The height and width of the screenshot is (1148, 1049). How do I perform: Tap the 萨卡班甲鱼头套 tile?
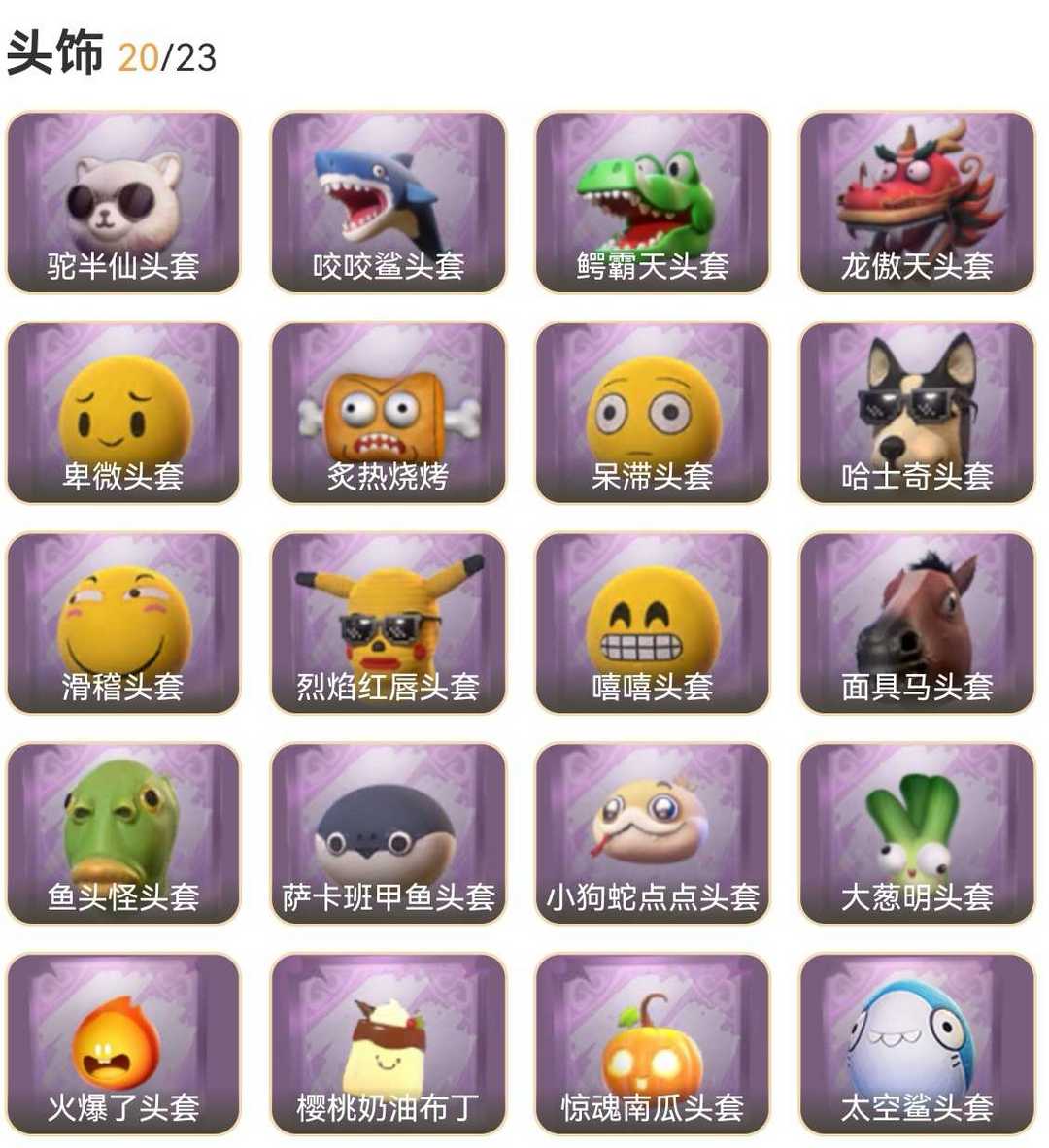[x=388, y=833]
